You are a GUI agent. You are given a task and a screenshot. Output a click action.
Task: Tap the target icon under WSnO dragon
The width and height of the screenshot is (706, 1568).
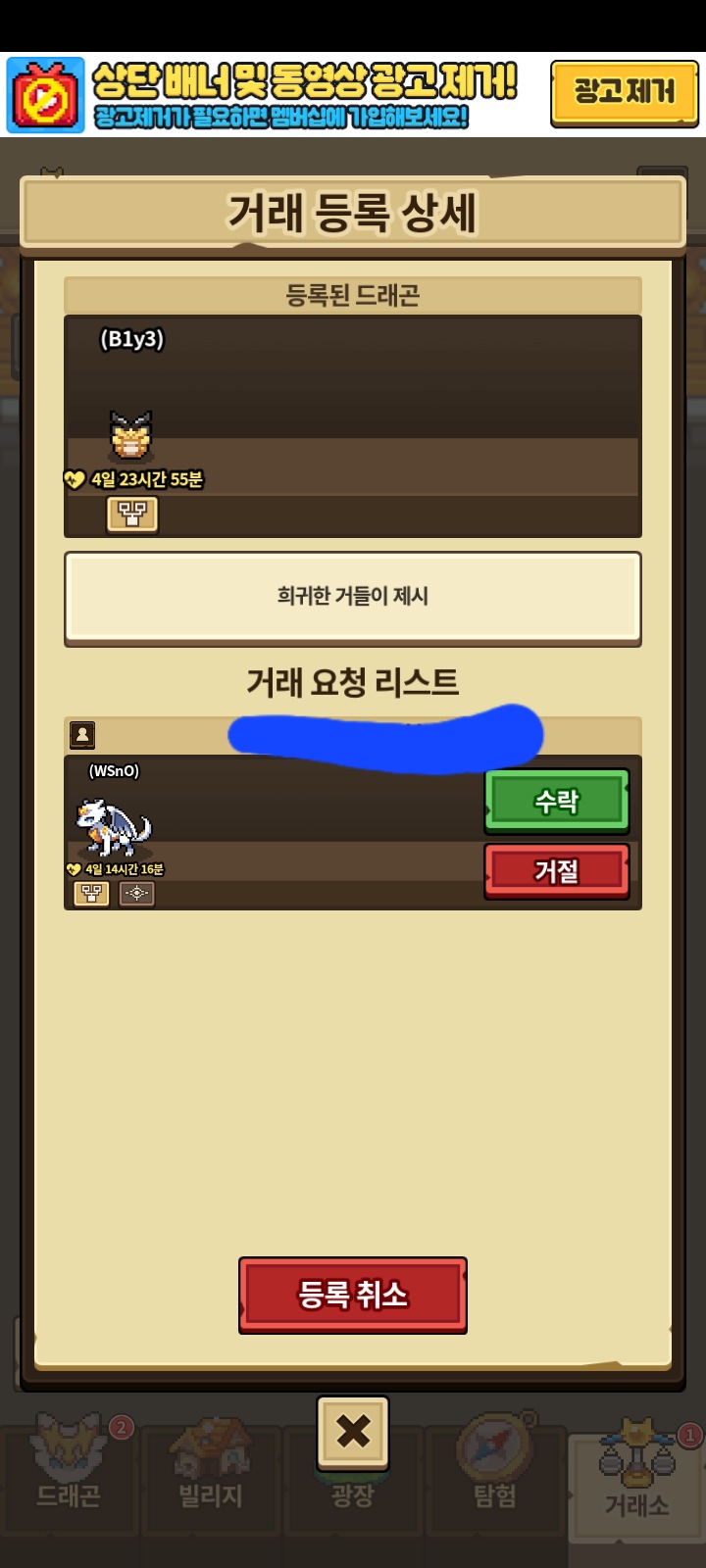pos(136,893)
